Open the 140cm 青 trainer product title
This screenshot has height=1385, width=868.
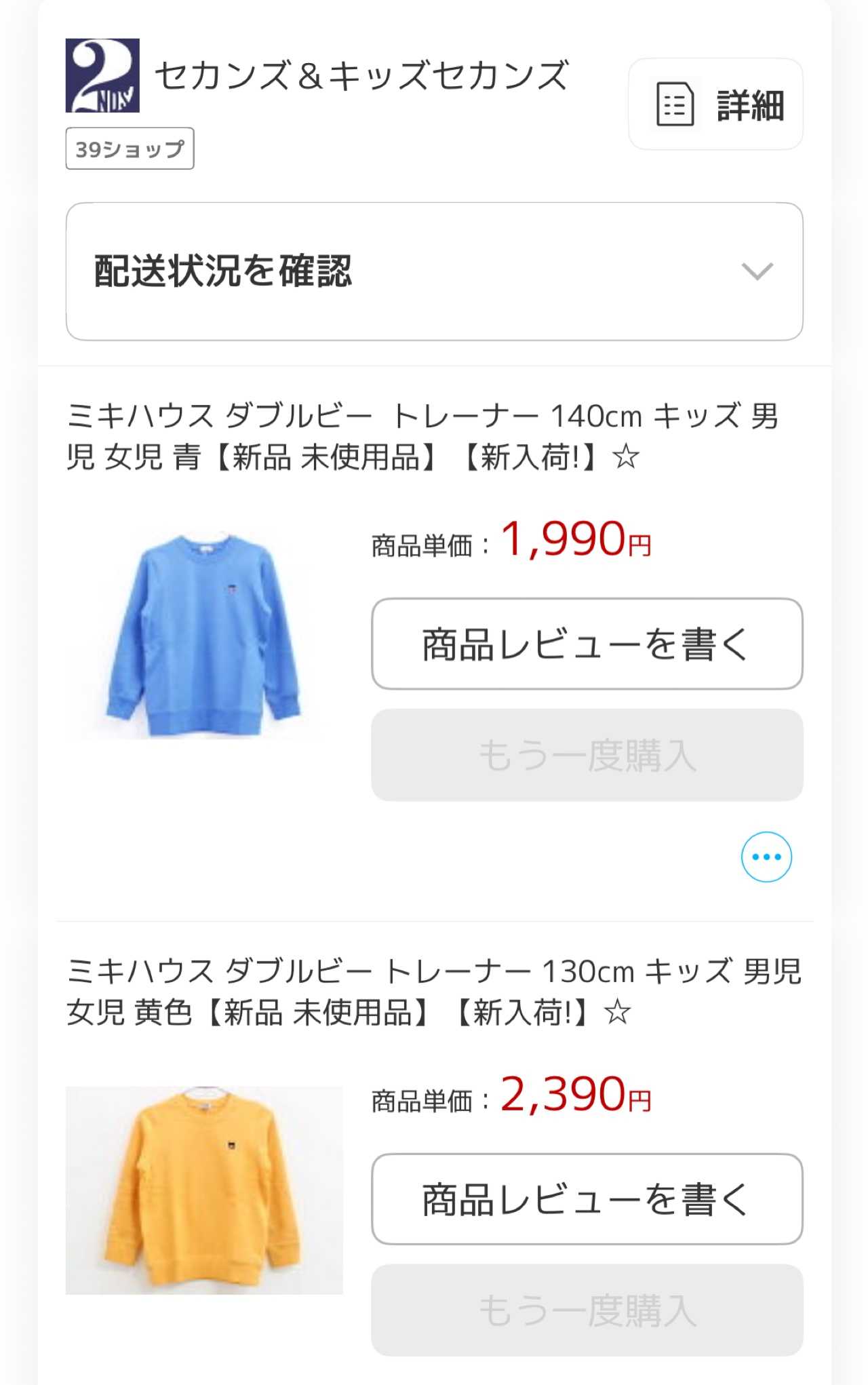(422, 436)
